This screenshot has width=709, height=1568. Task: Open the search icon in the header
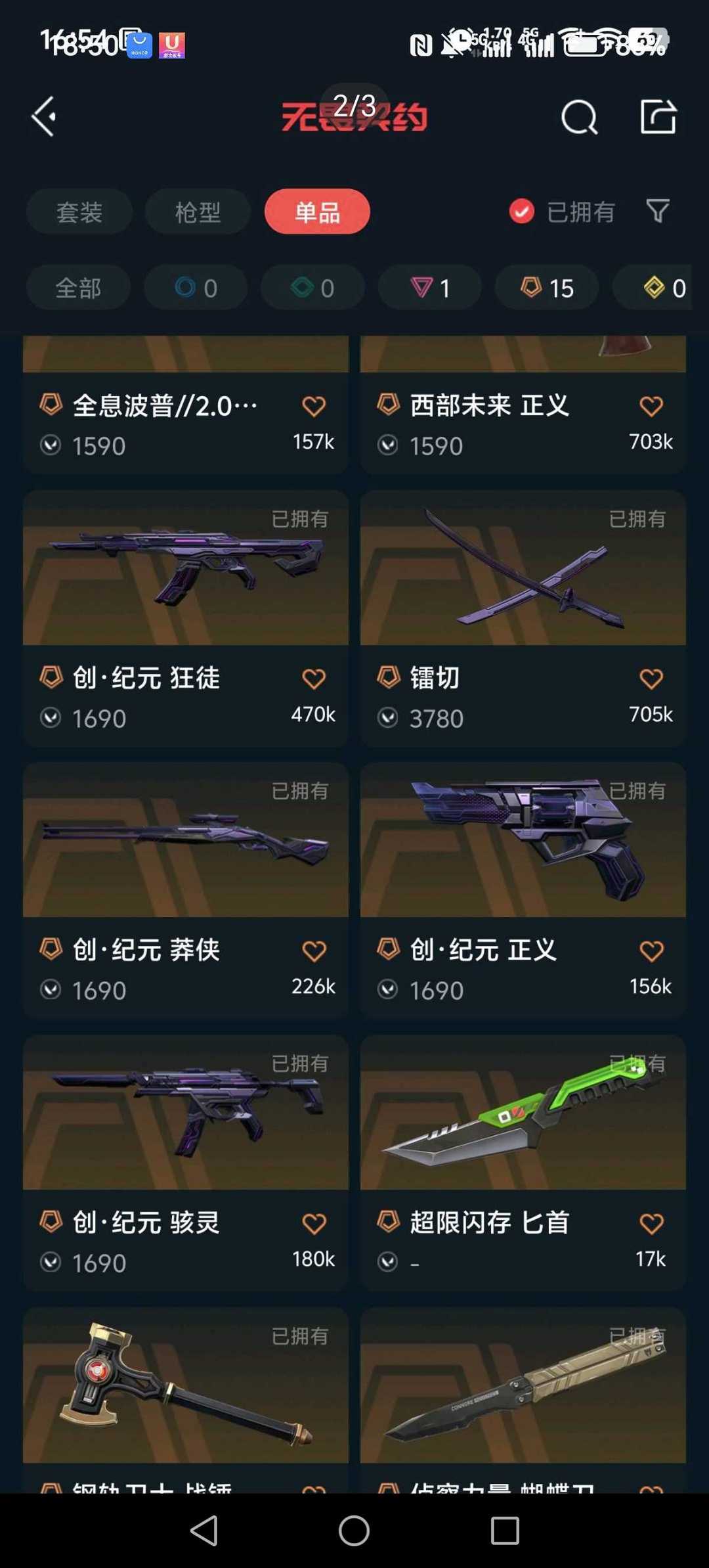[x=579, y=118]
